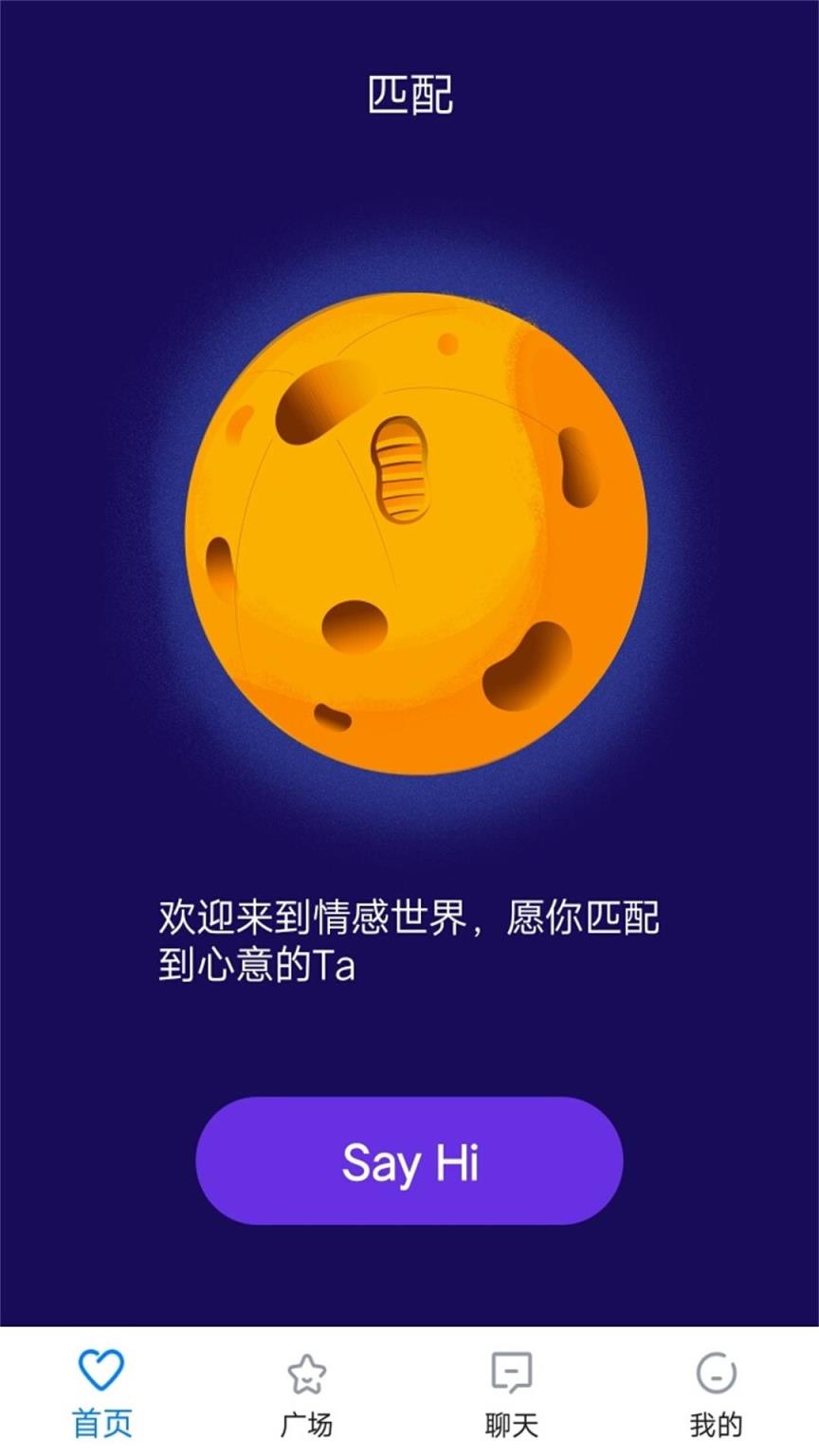Click the smiley face 我的 profile icon

pos(716,1372)
